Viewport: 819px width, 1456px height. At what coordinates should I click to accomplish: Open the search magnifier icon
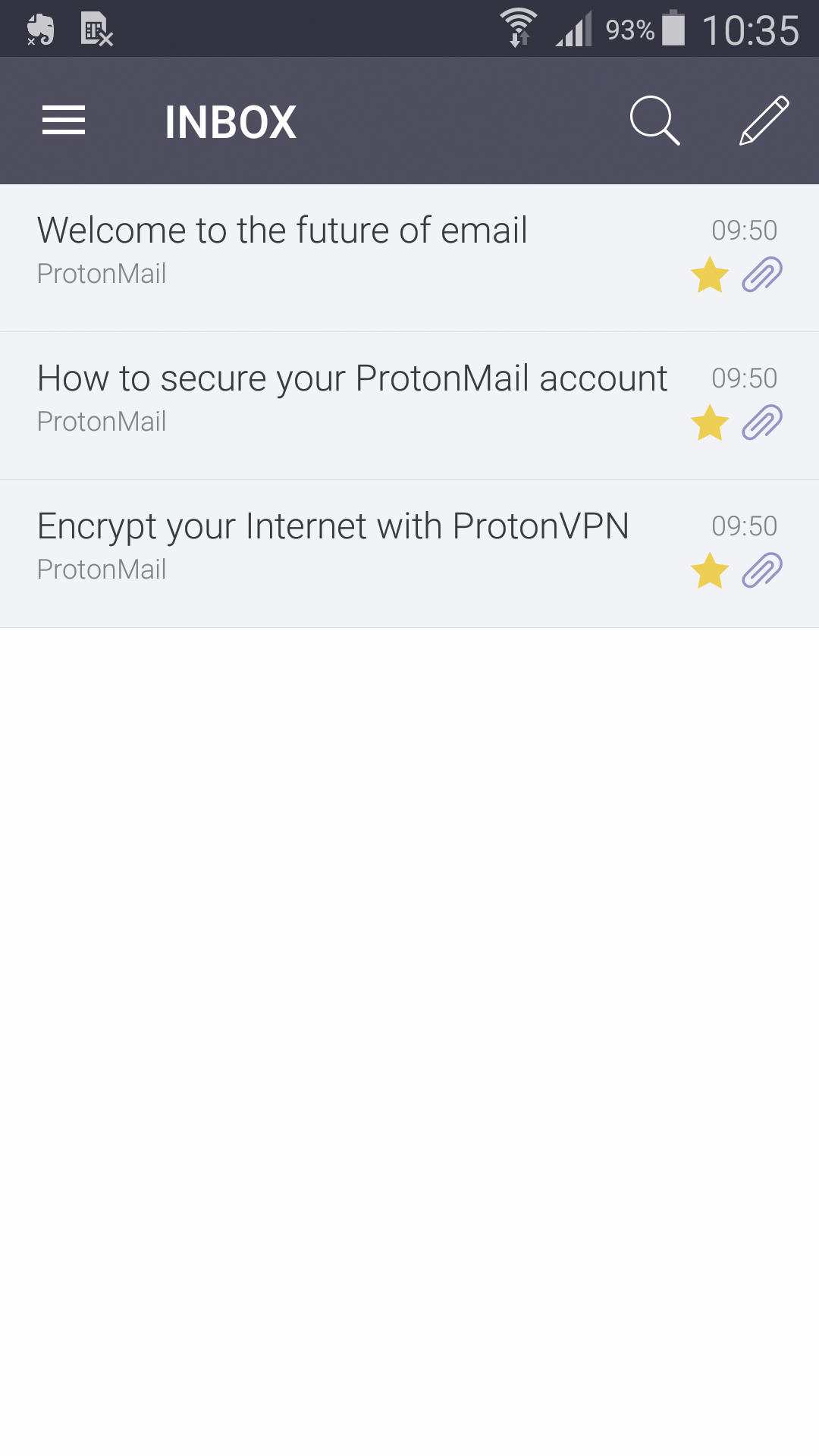[655, 121]
